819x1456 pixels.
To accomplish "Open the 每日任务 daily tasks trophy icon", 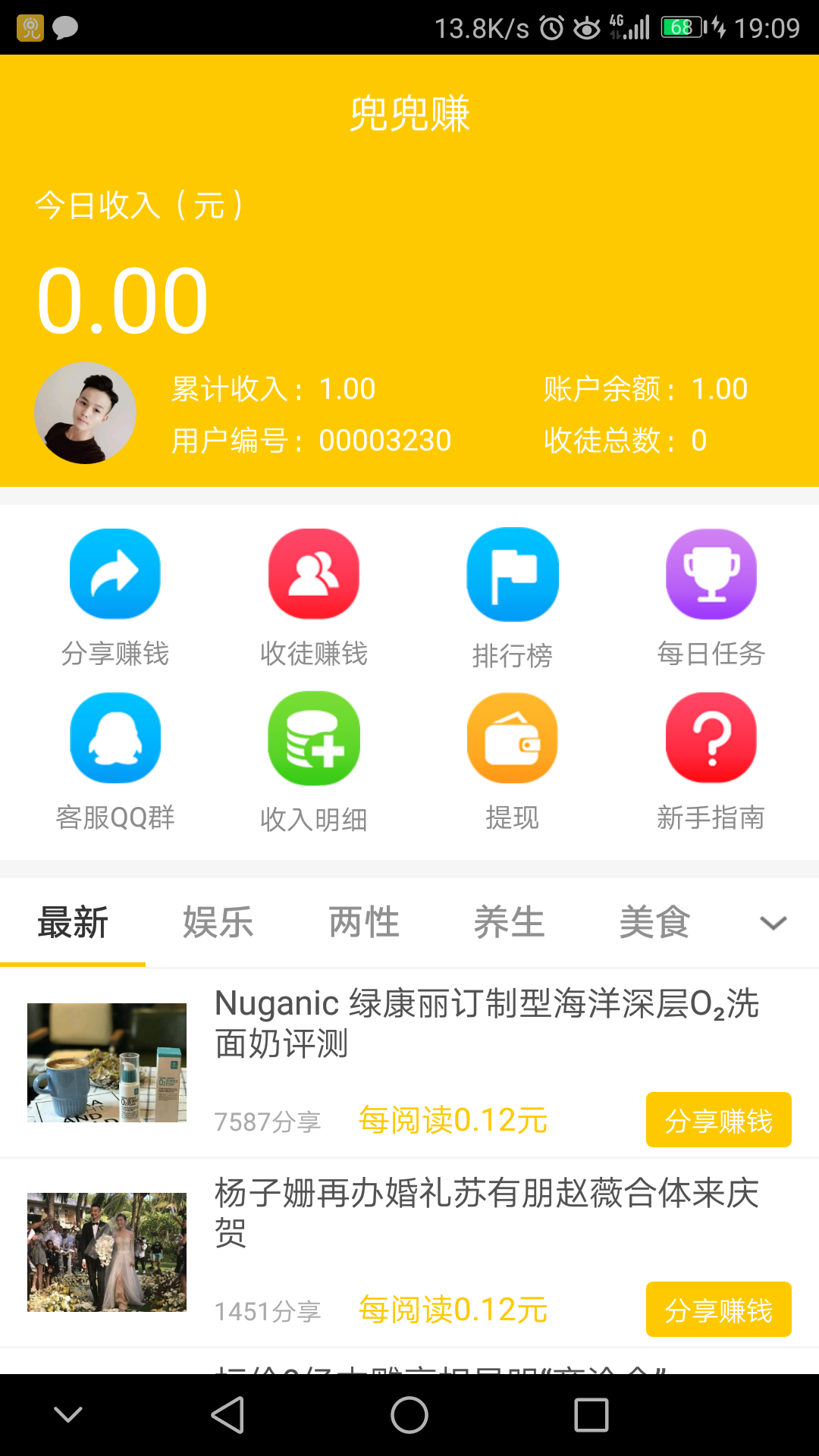I will click(711, 574).
